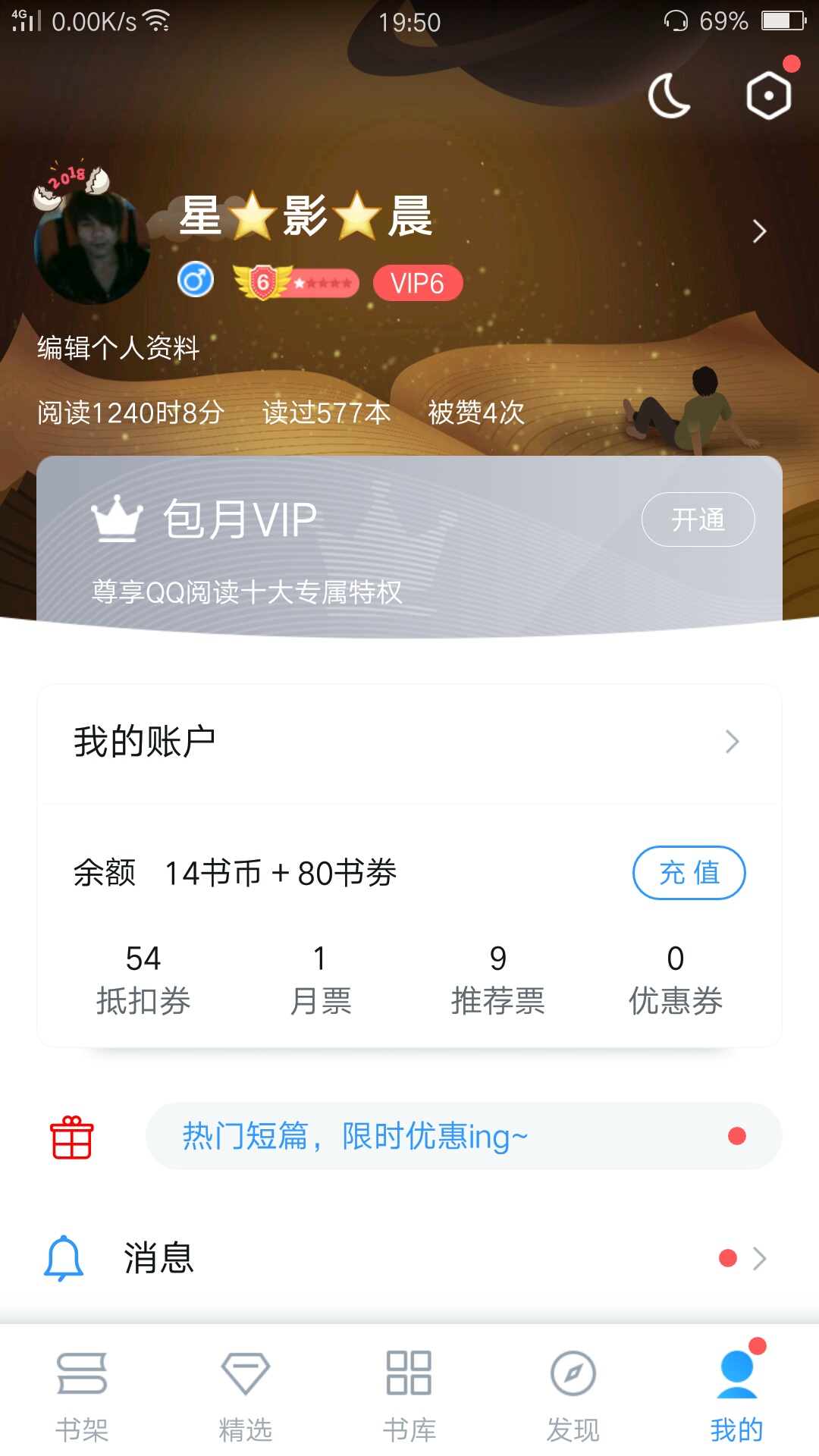Open the 我的账户 row

click(409, 742)
